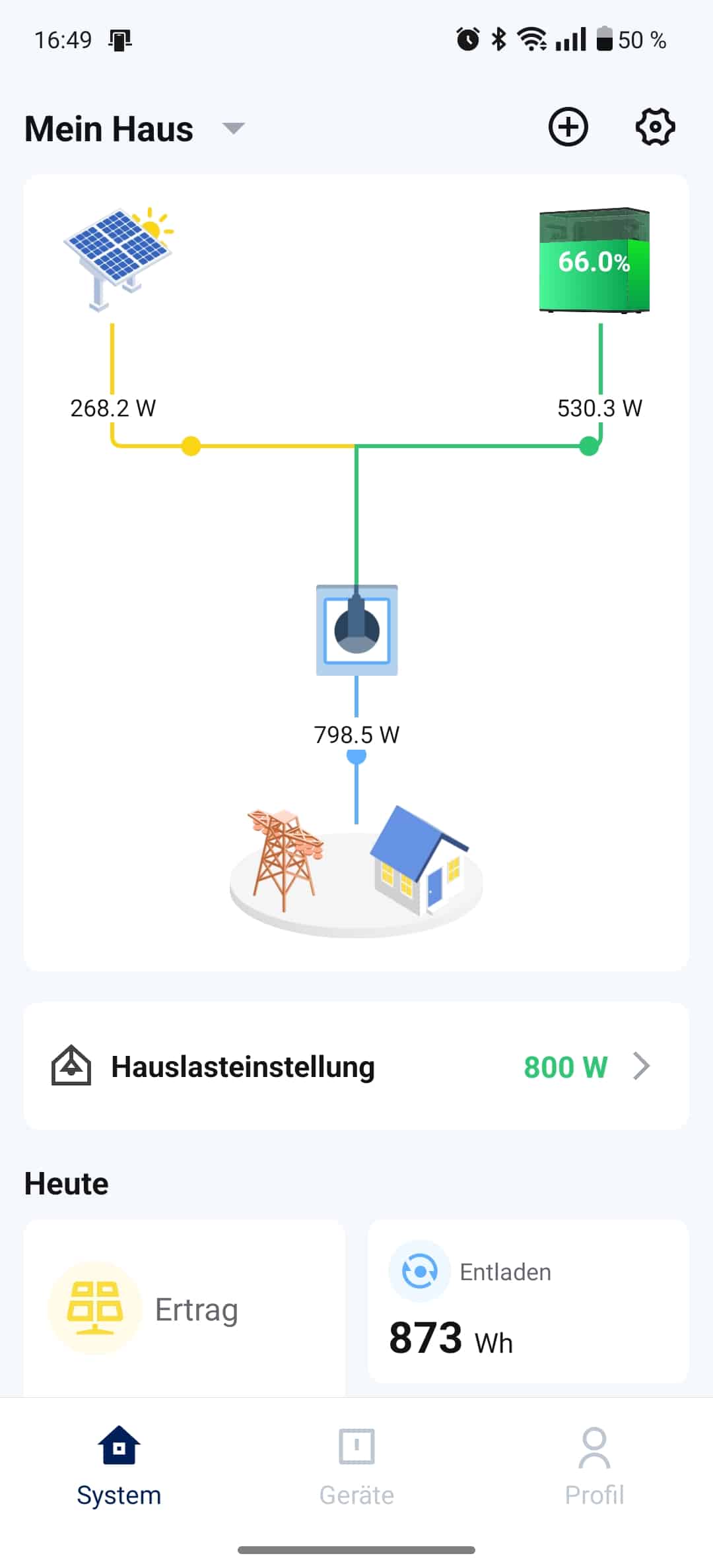Add a new device with the plus icon
This screenshot has height=1568, width=713.
pyautogui.click(x=568, y=127)
